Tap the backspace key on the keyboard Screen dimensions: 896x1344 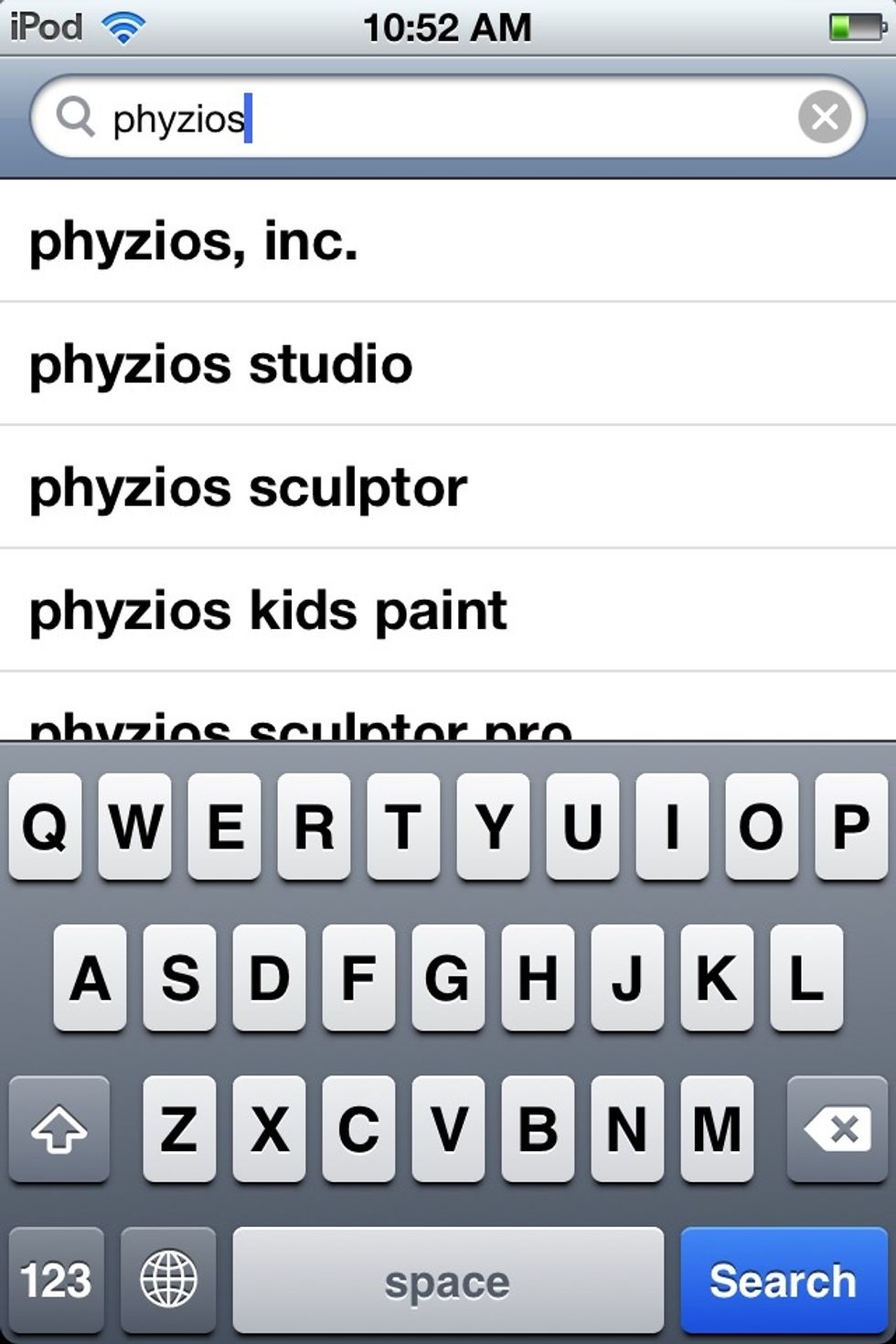[836, 1129]
